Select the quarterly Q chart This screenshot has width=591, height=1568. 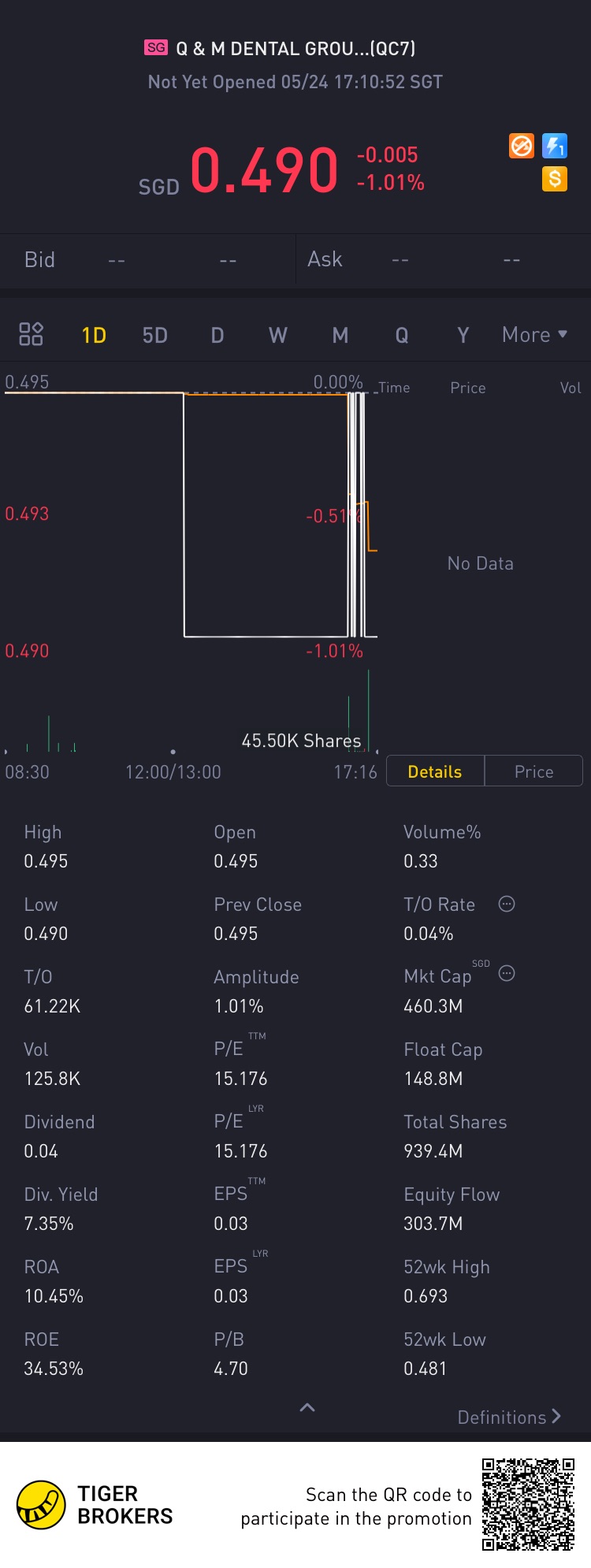pyautogui.click(x=402, y=336)
